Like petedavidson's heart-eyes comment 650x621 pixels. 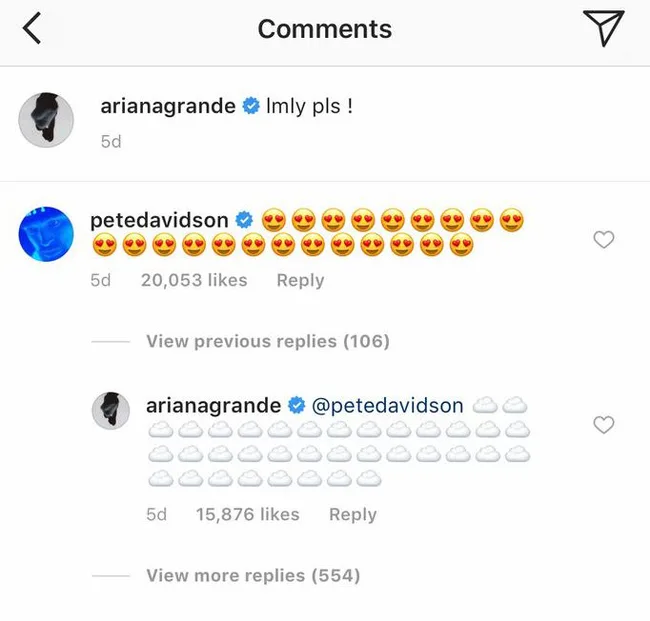(603, 240)
